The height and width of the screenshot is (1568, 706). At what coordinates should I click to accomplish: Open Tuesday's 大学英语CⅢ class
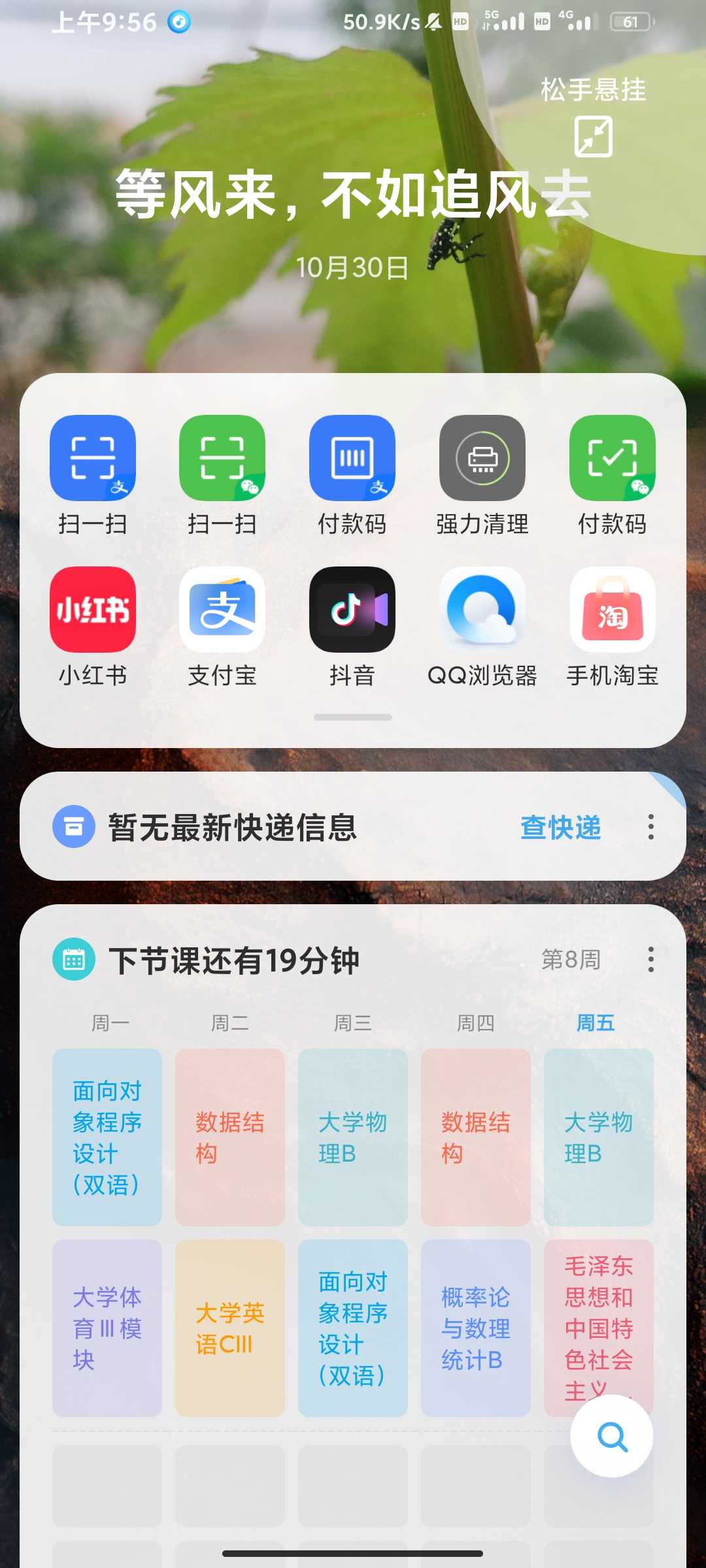[230, 1328]
